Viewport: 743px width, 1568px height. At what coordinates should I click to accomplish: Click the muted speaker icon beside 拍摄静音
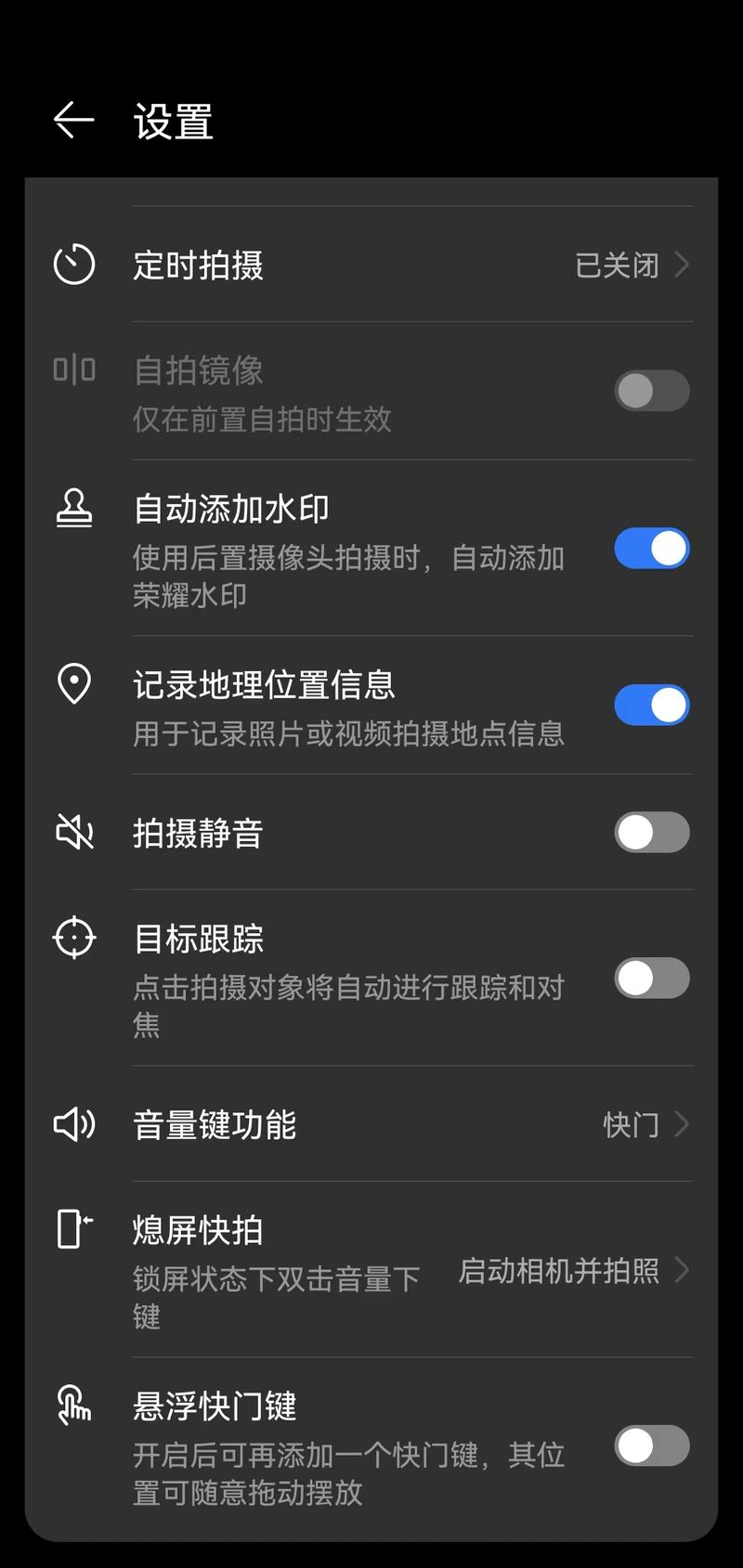pyautogui.click(x=74, y=833)
